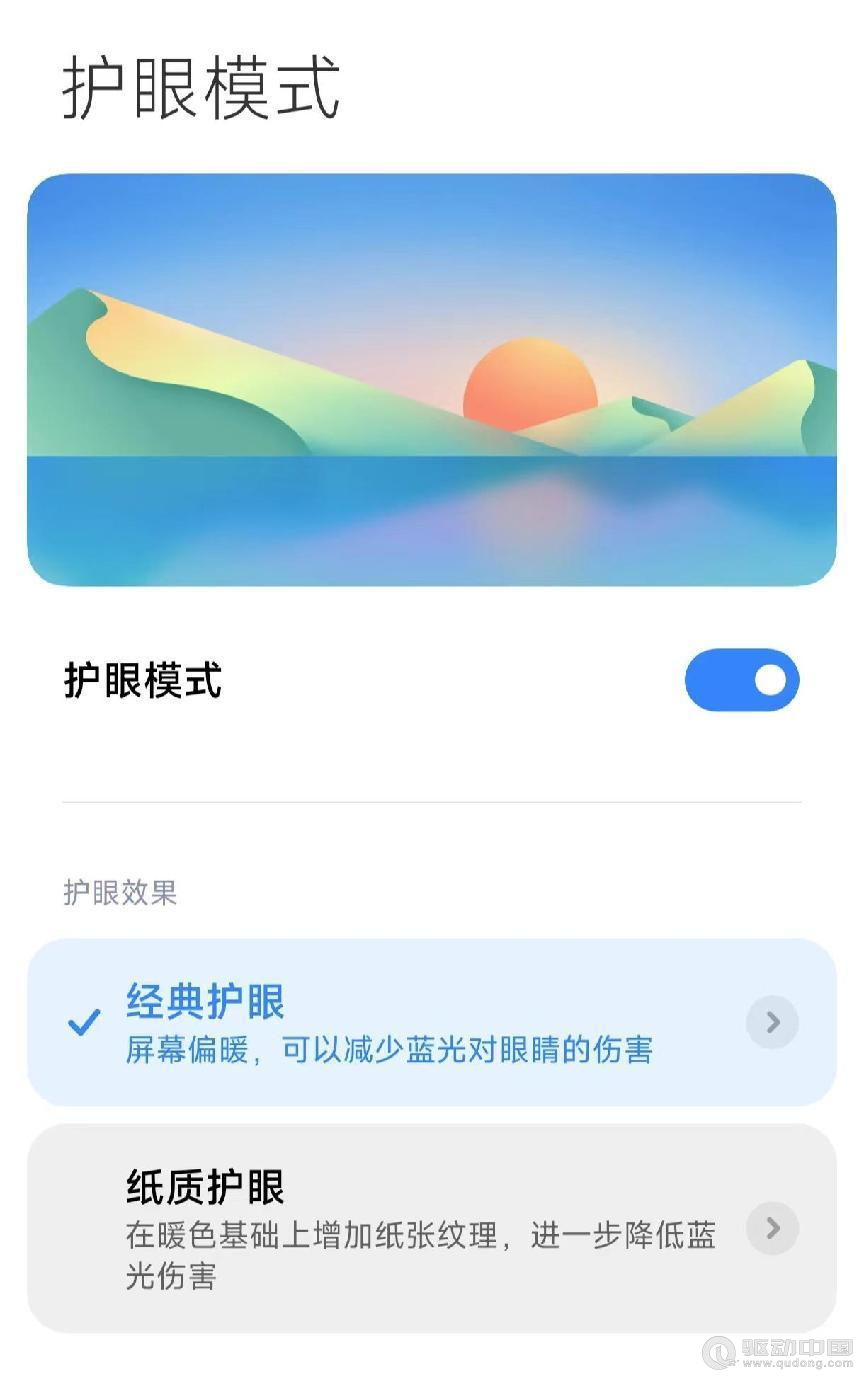Image resolution: width=864 pixels, height=1381 pixels.
Task: Open 经典护眼 settings via its chevron
Action: click(772, 1022)
